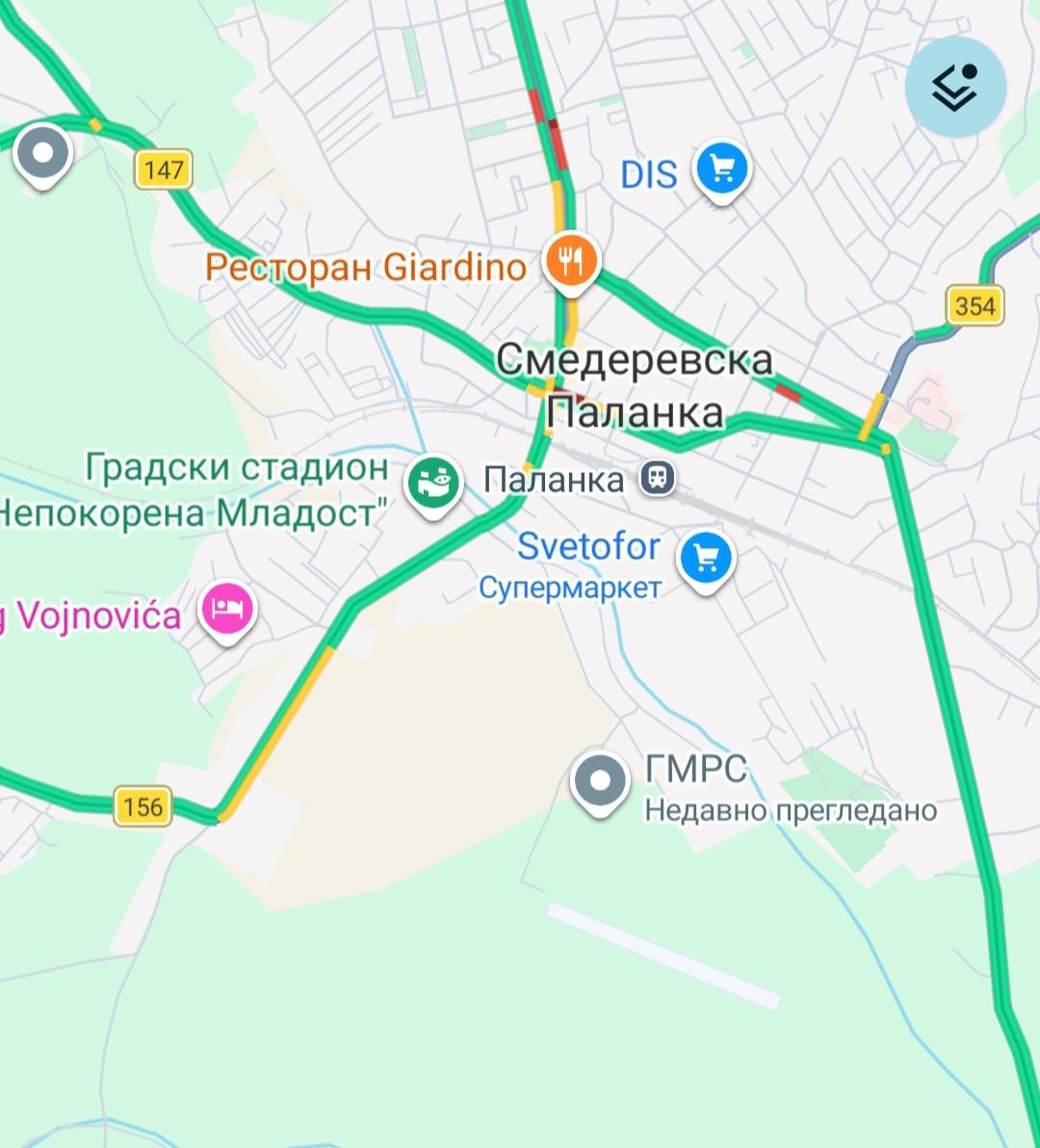Select the DIS store pin

(722, 170)
